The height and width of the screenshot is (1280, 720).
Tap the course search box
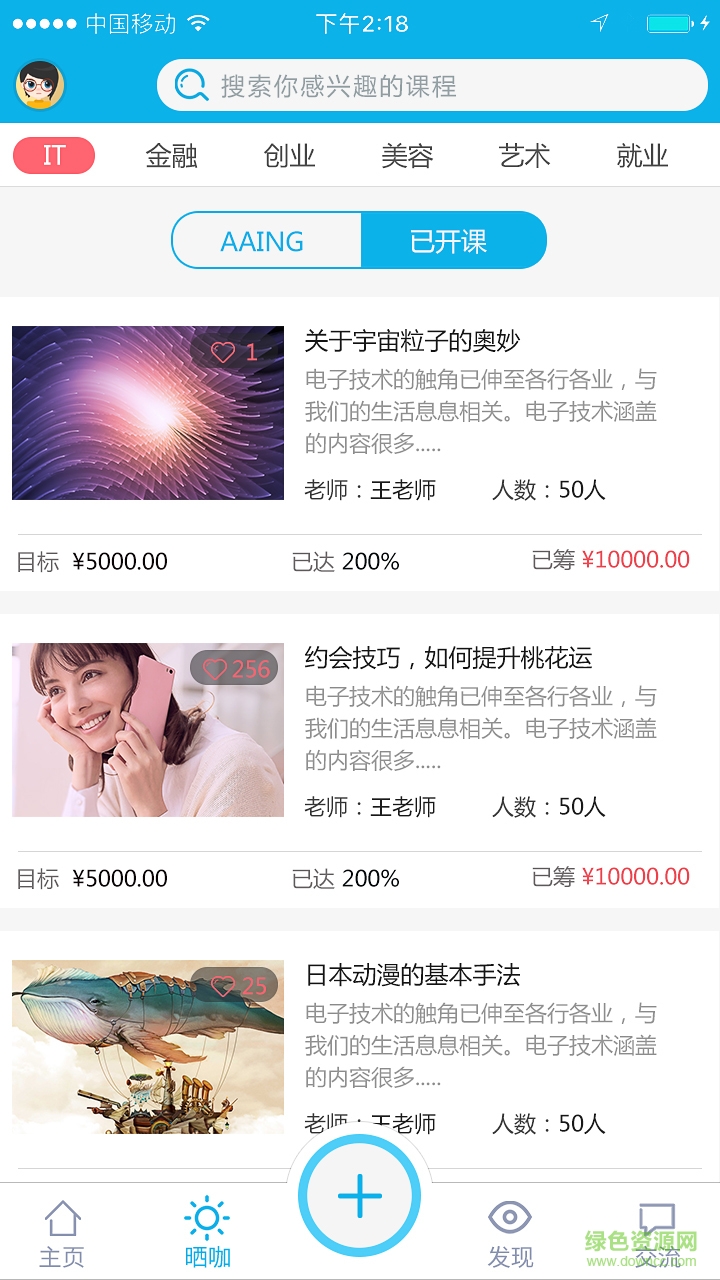pyautogui.click(x=432, y=85)
